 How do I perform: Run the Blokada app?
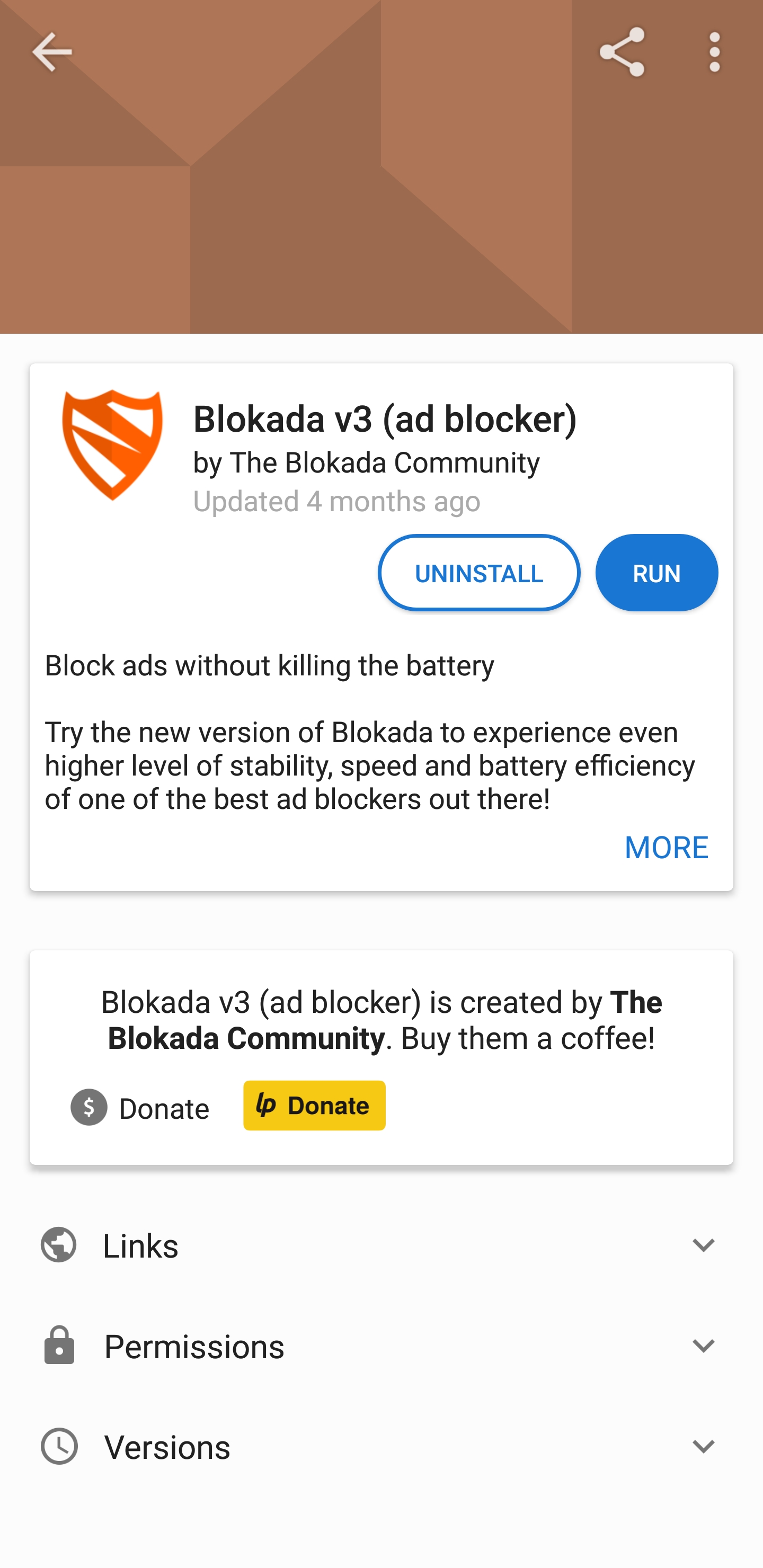[x=656, y=573]
